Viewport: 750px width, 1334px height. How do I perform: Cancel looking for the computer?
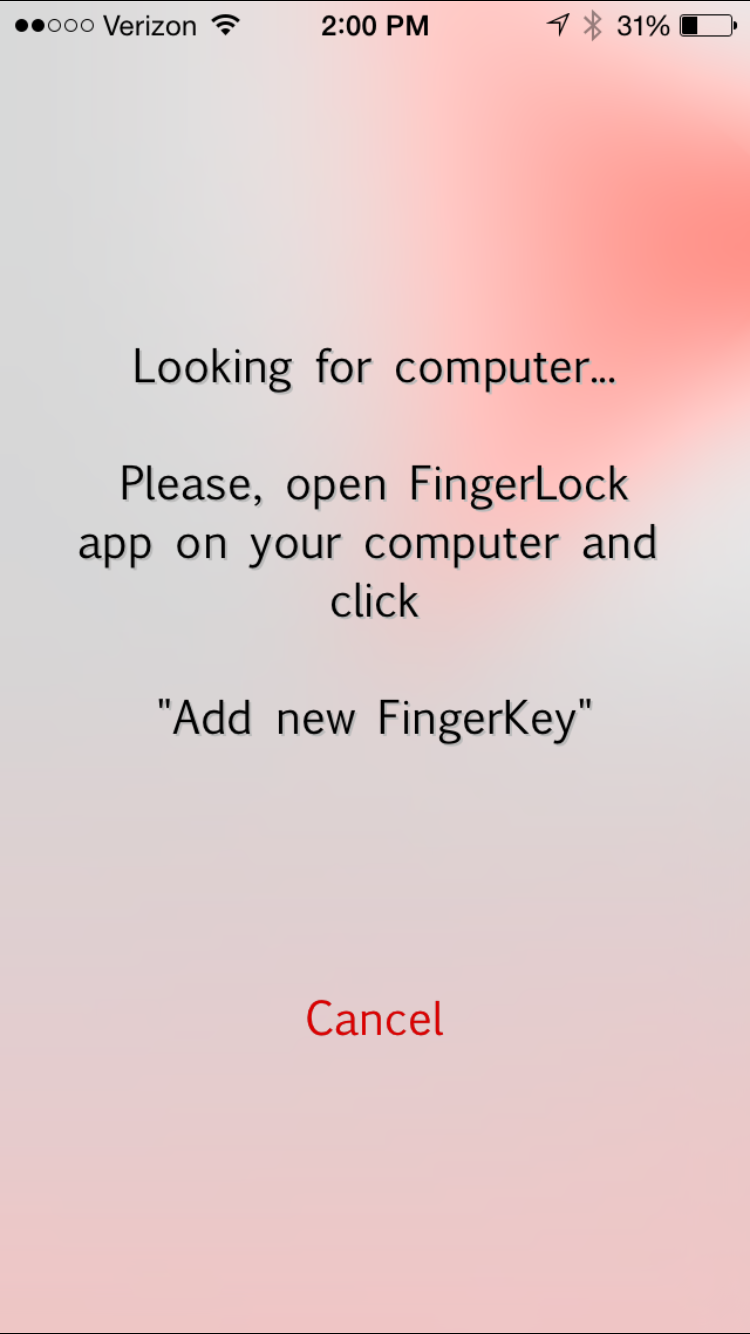[x=375, y=1019]
